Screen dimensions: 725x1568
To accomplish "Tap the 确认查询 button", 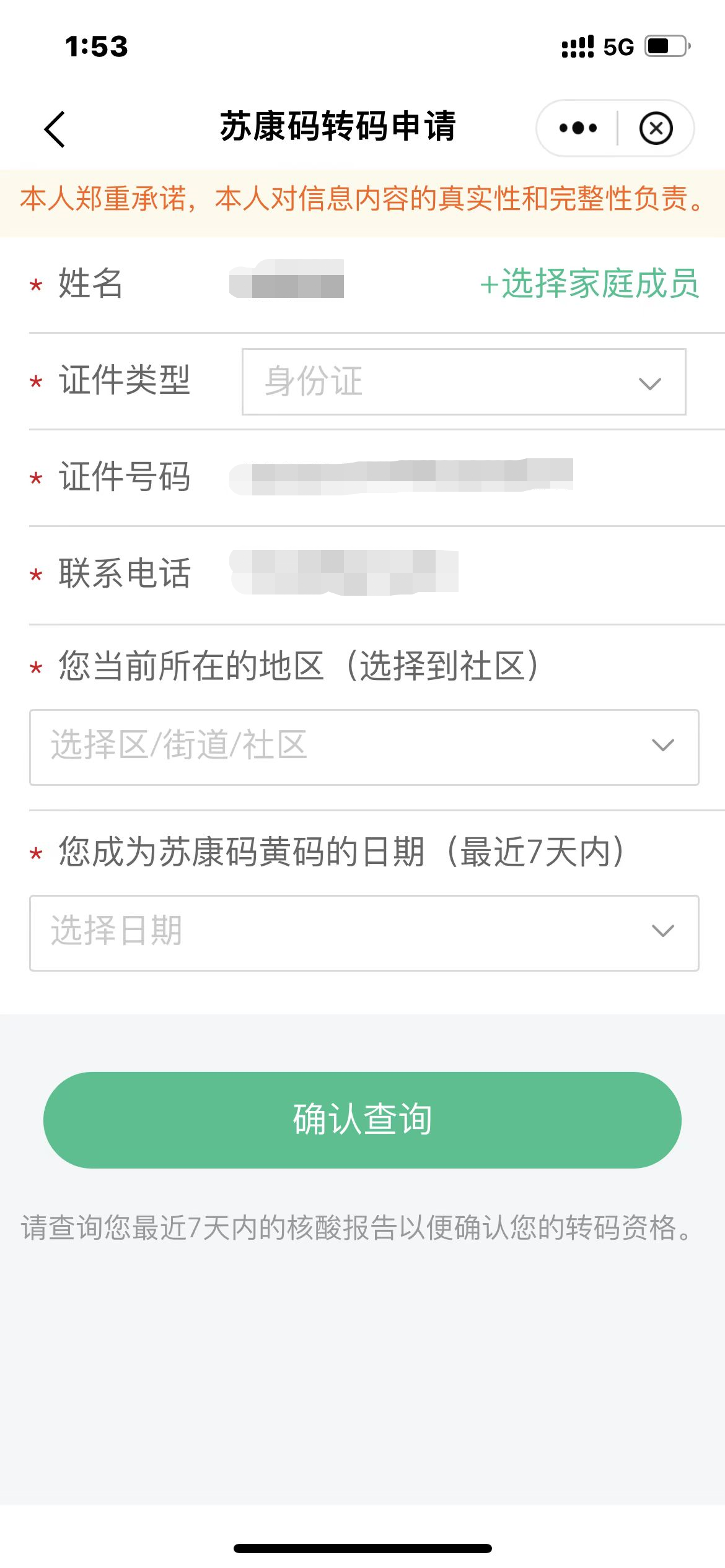I will coord(362,1120).
